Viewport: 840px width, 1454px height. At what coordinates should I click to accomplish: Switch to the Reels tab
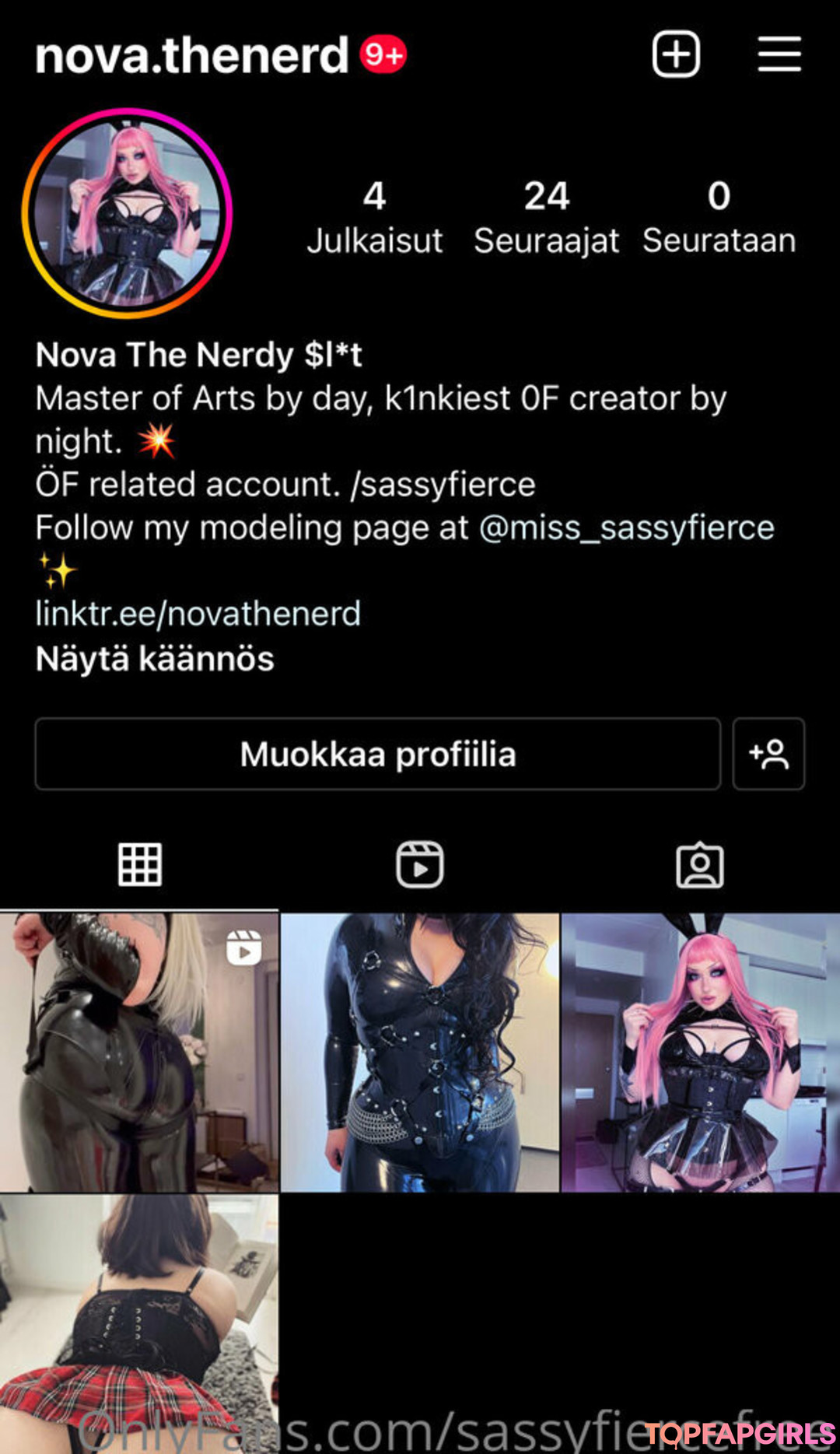pyautogui.click(x=420, y=864)
